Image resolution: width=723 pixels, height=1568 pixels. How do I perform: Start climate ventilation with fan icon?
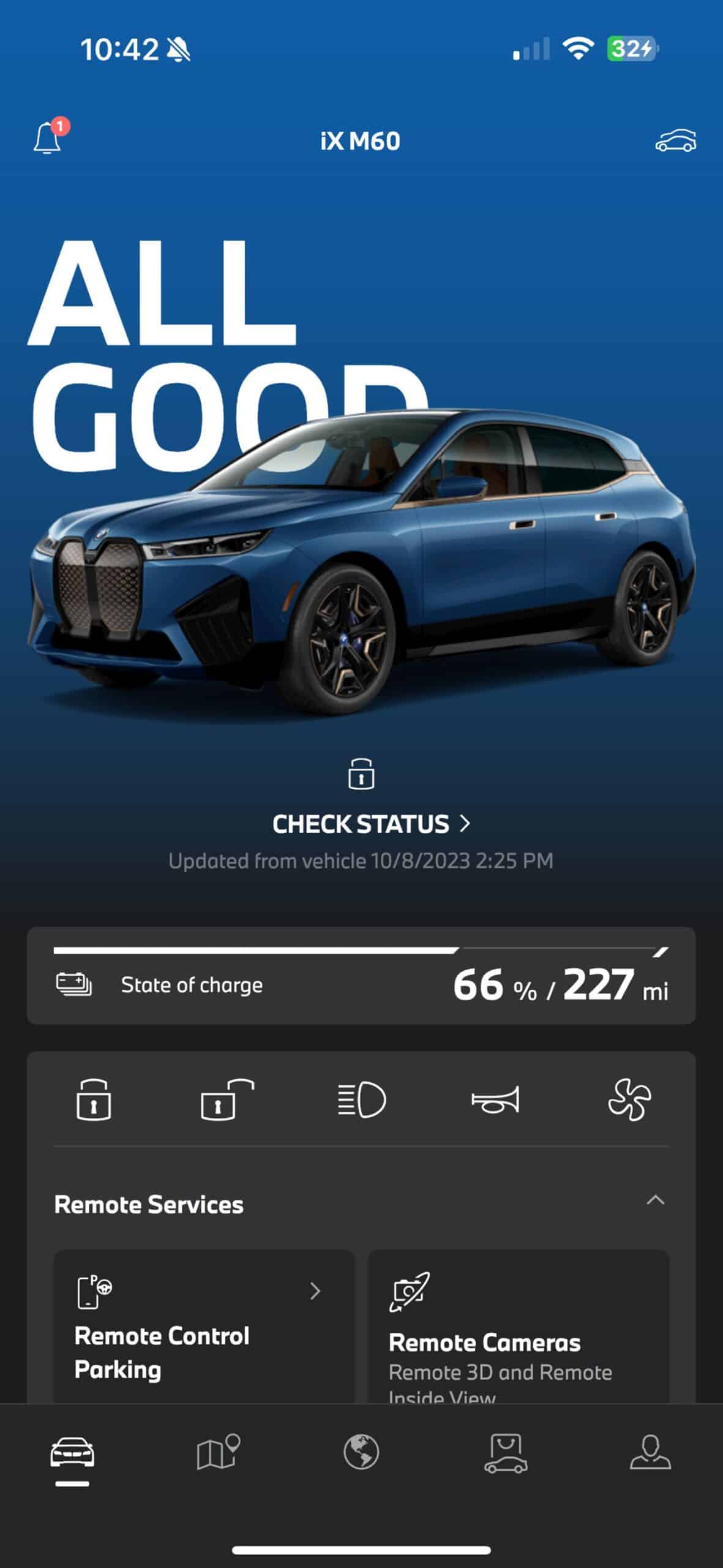[629, 1099]
